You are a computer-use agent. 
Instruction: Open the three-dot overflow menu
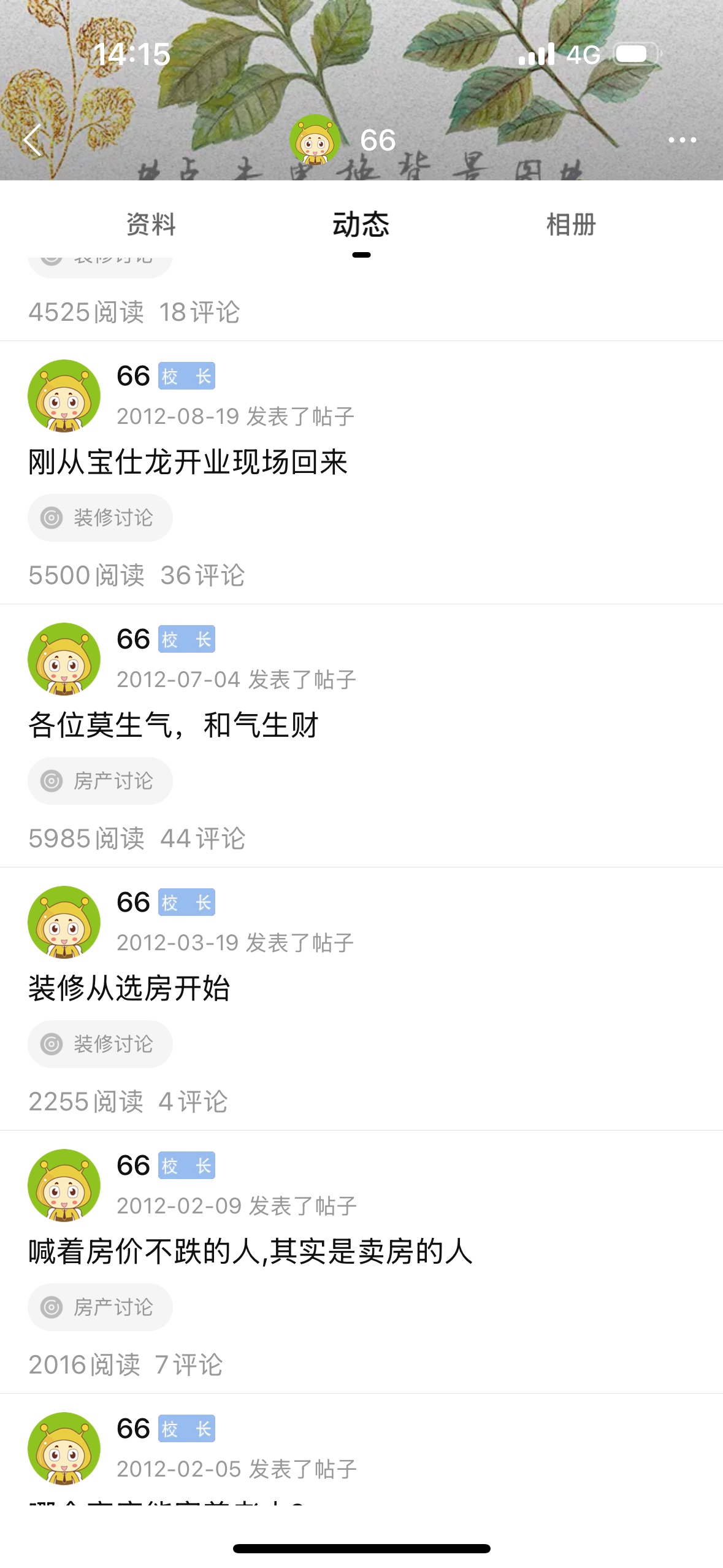coord(681,140)
